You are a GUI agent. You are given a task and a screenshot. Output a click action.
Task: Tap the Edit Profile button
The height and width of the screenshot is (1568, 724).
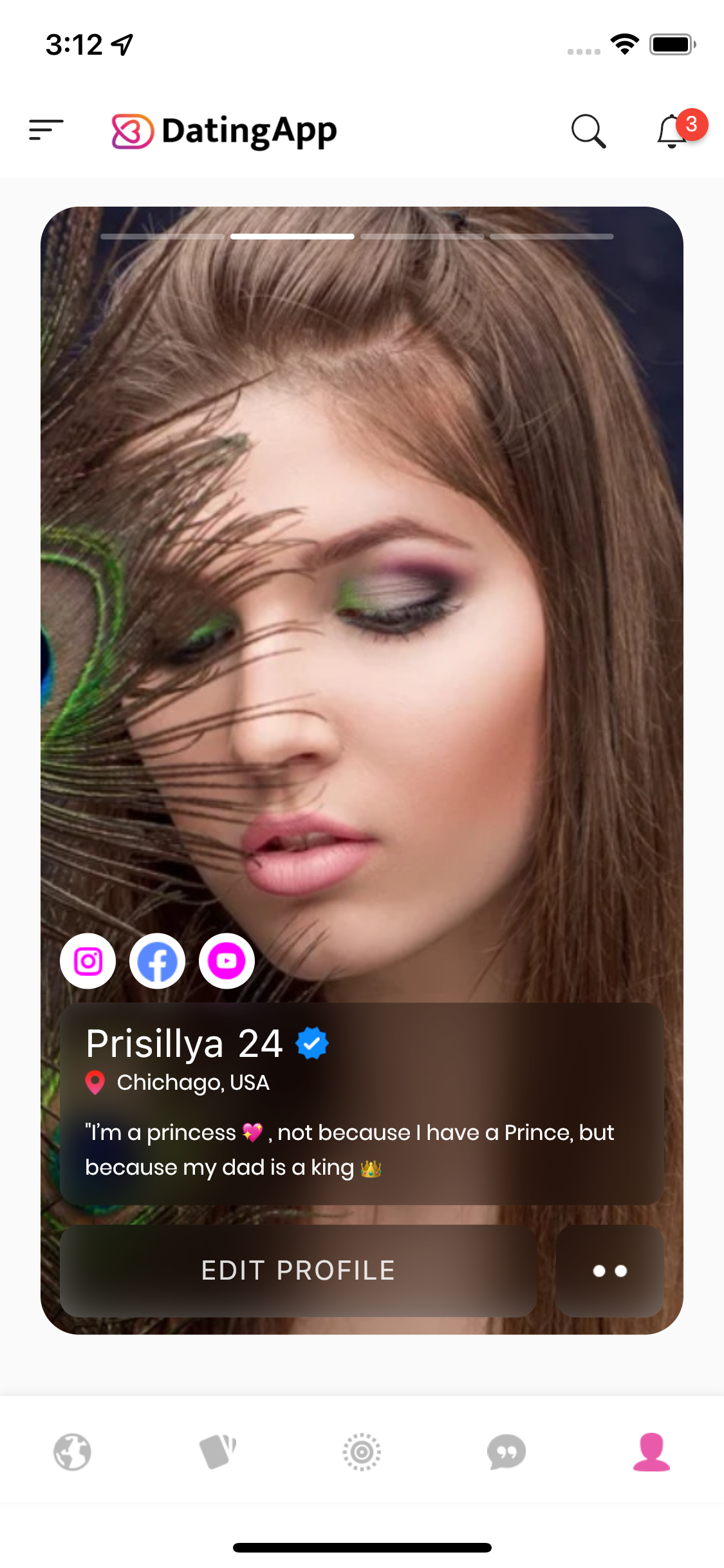(298, 1271)
